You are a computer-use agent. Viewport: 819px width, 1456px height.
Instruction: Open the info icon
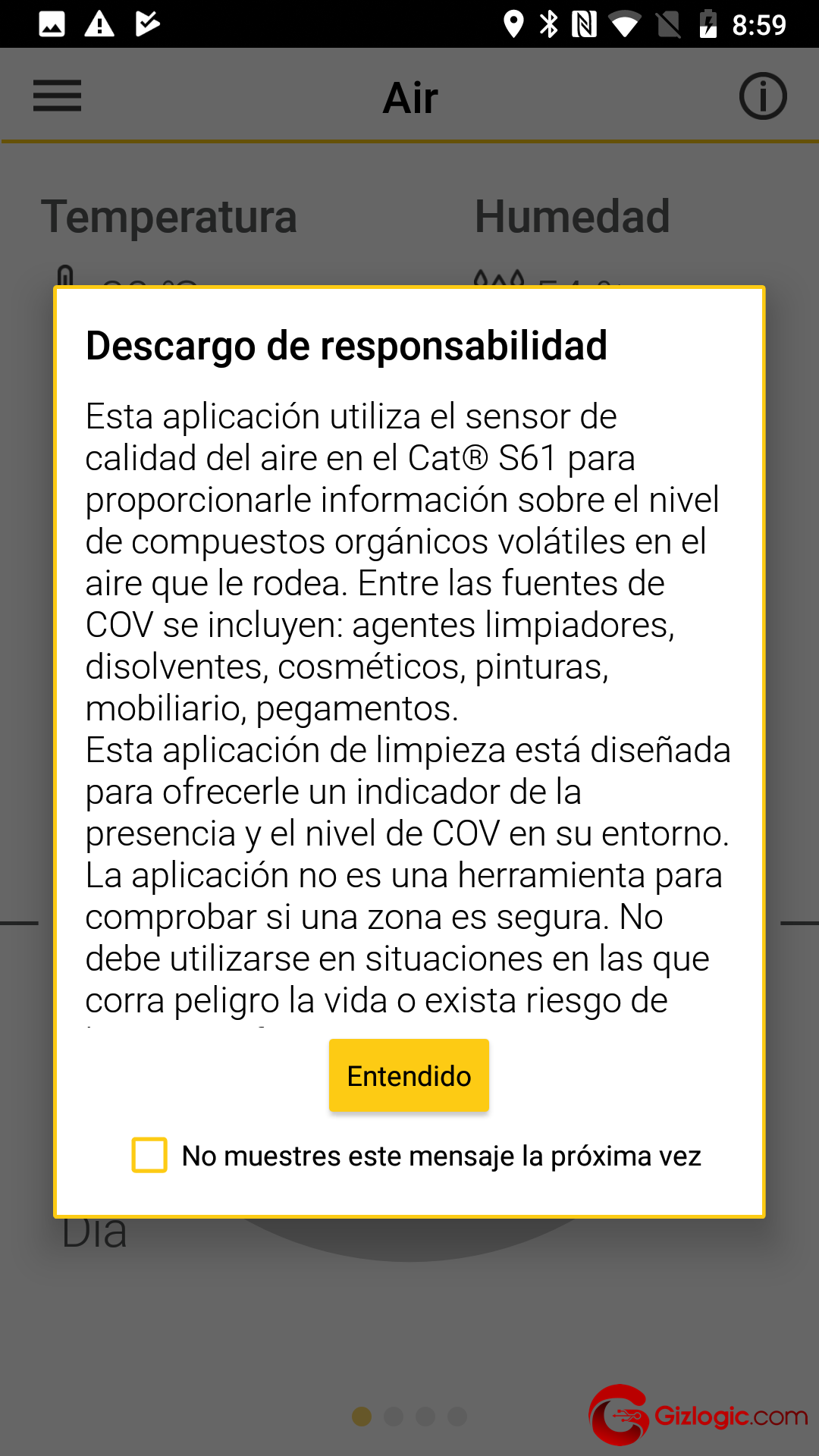click(x=763, y=96)
